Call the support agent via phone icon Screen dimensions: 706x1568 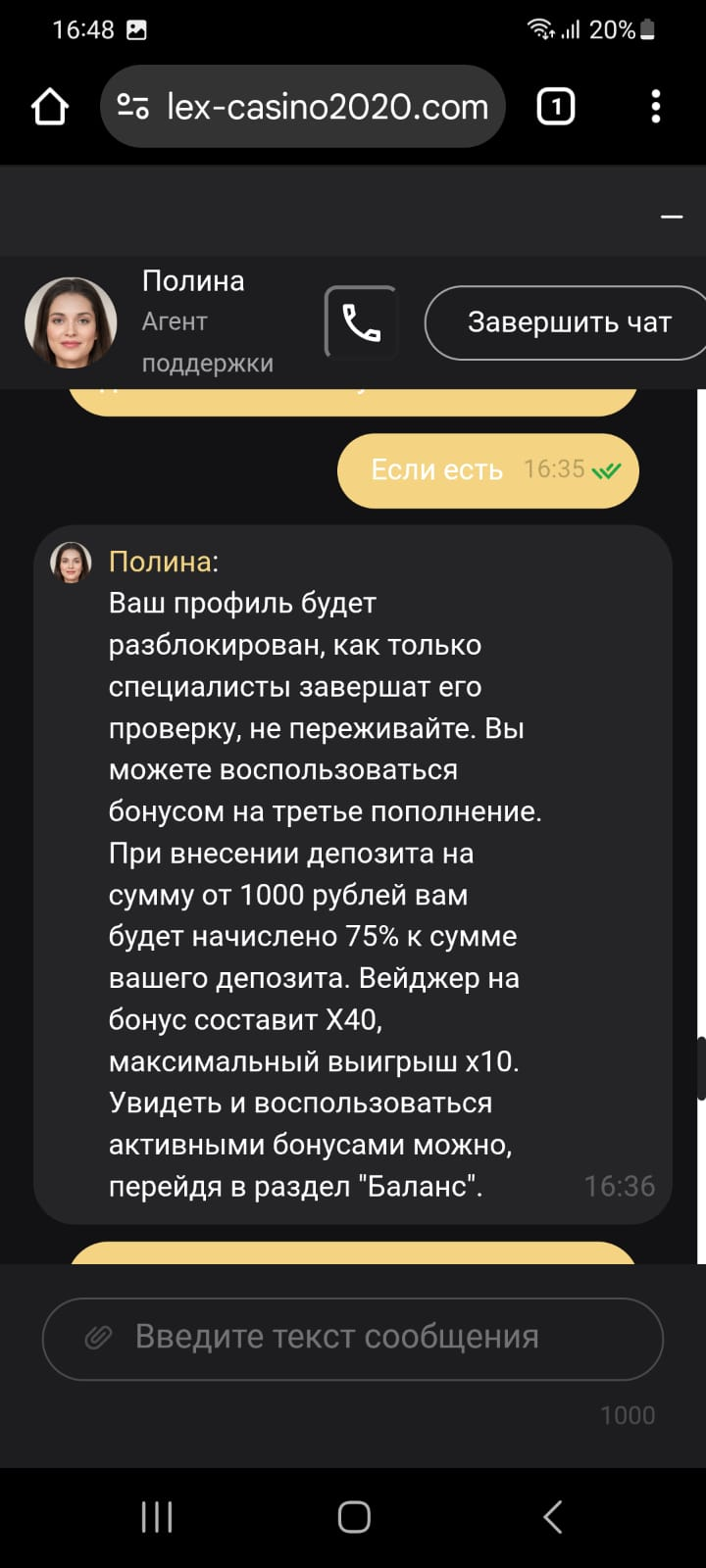(361, 322)
